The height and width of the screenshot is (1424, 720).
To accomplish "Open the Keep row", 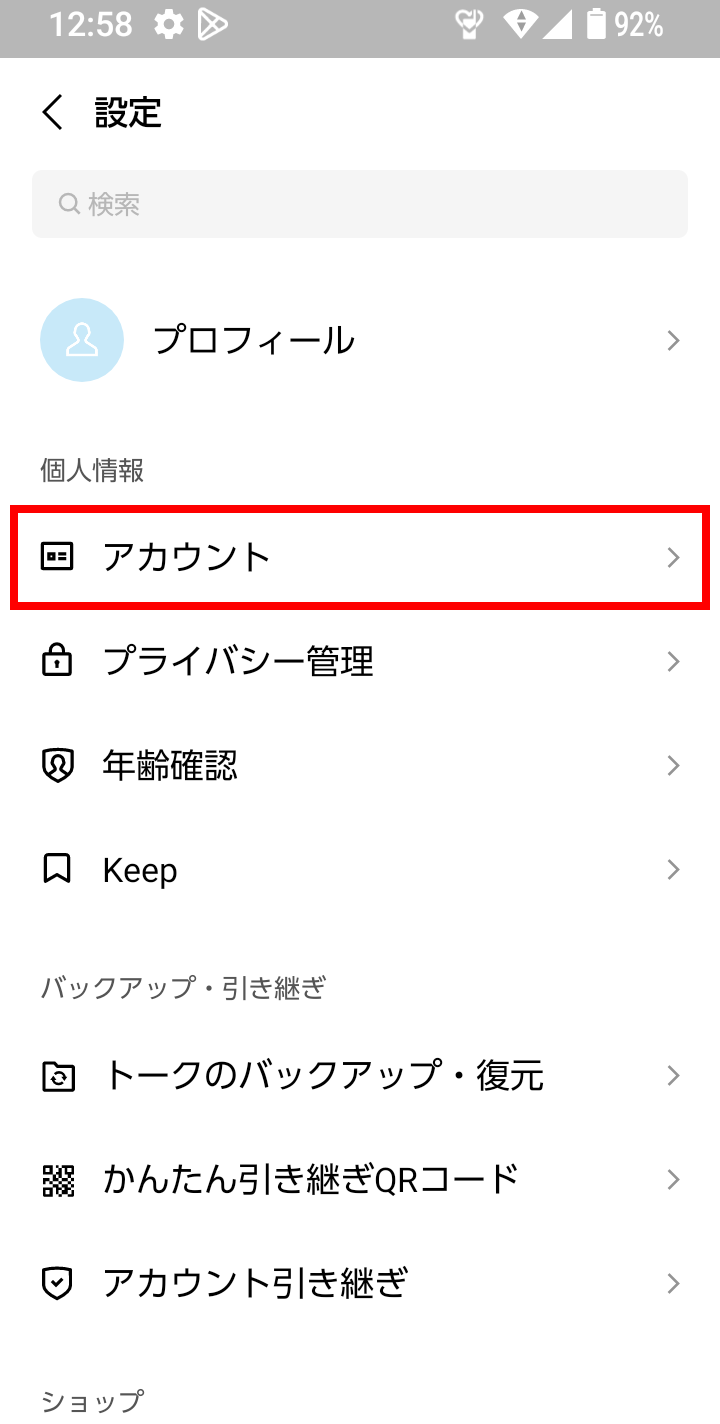I will click(360, 870).
